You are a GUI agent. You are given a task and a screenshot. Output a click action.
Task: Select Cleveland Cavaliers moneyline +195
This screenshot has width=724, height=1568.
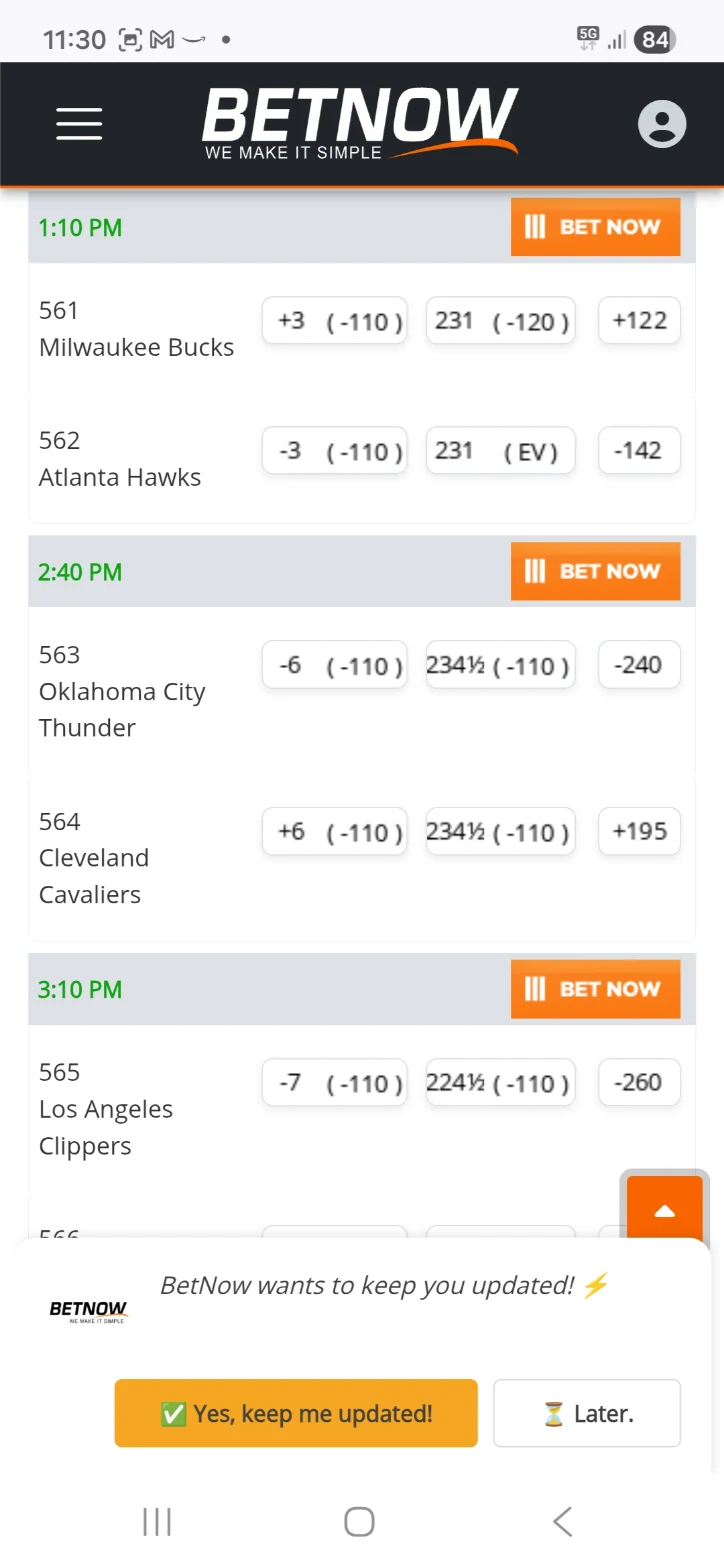pyautogui.click(x=638, y=831)
